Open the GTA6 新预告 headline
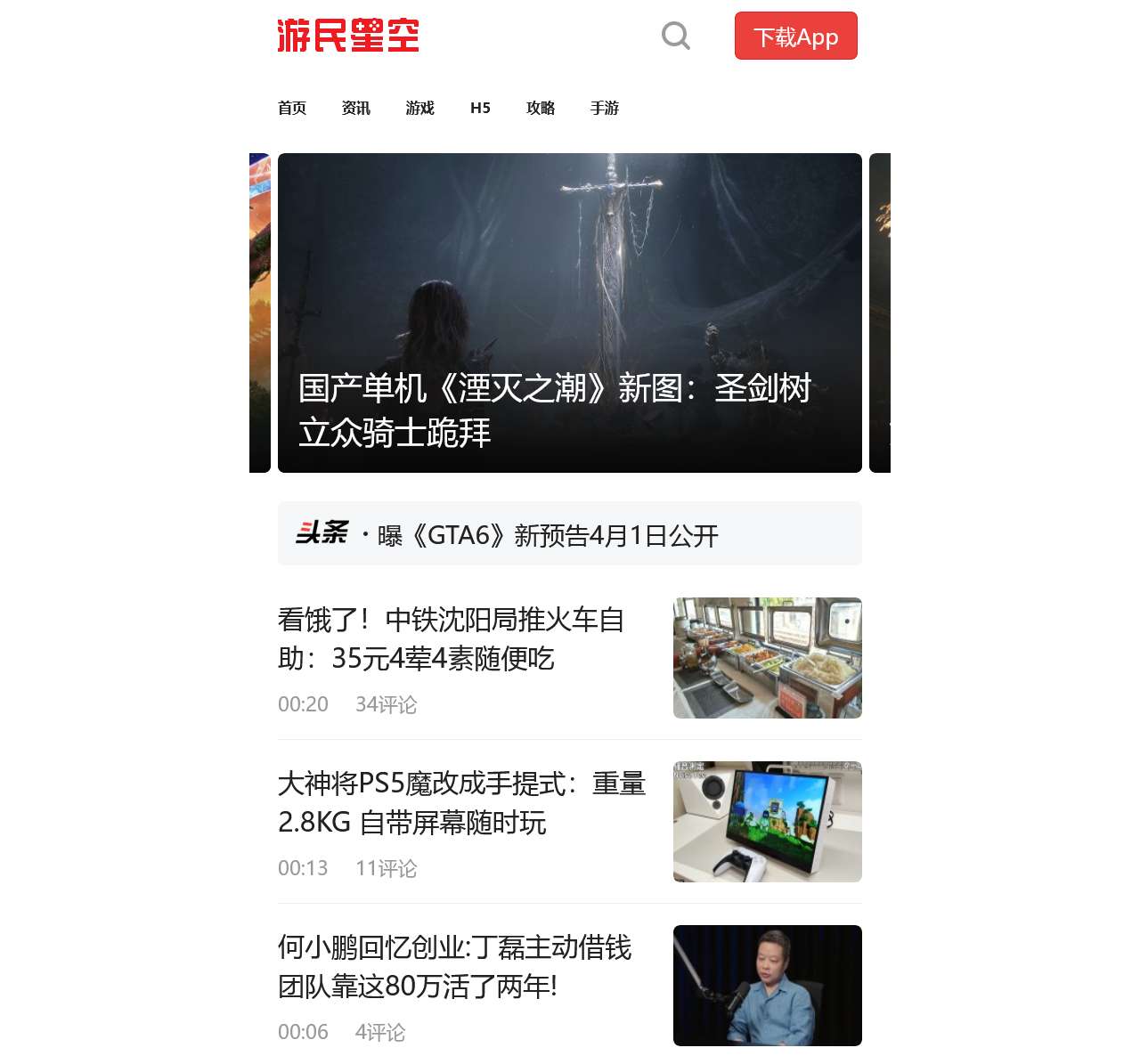Screen dimensions: 1140x1064 pos(547,535)
